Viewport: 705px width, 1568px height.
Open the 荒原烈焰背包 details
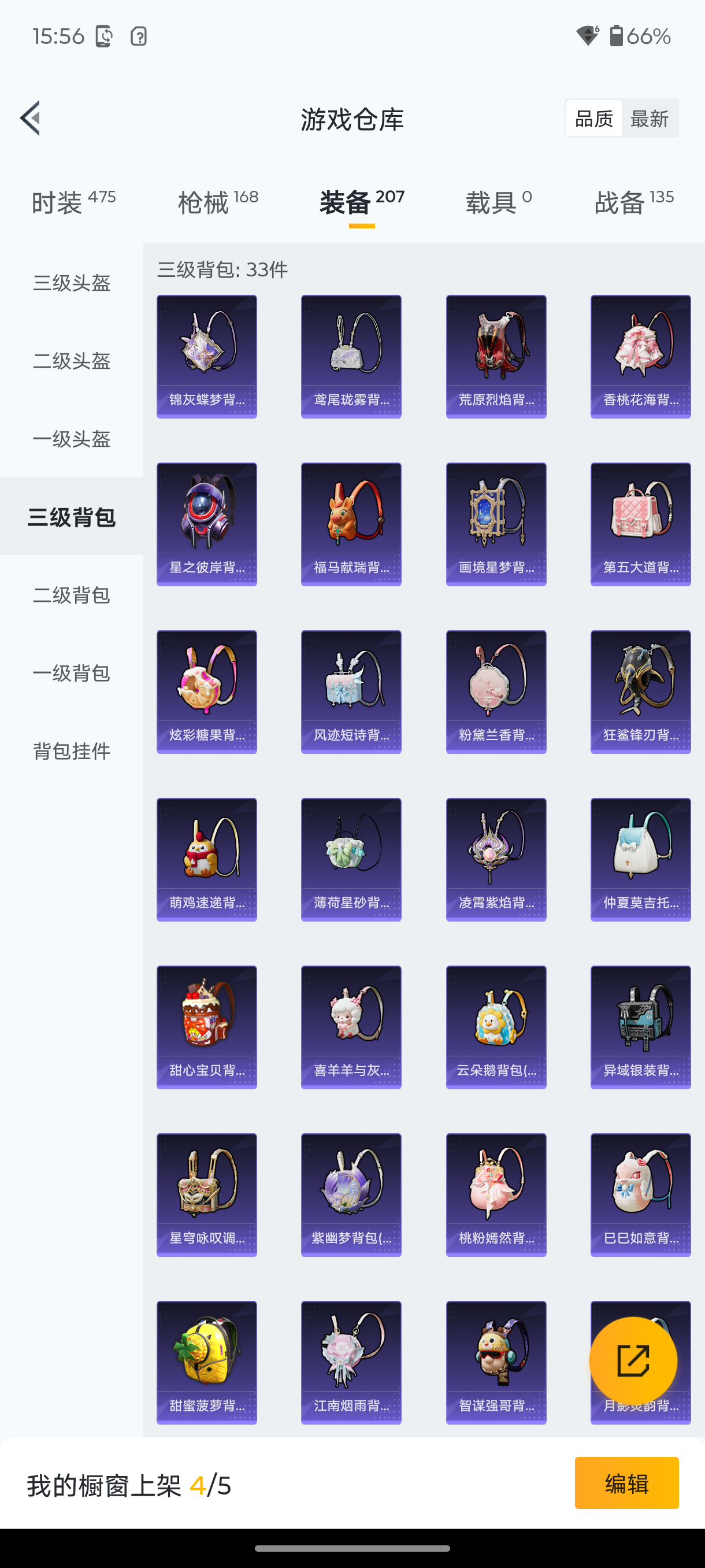coord(496,356)
